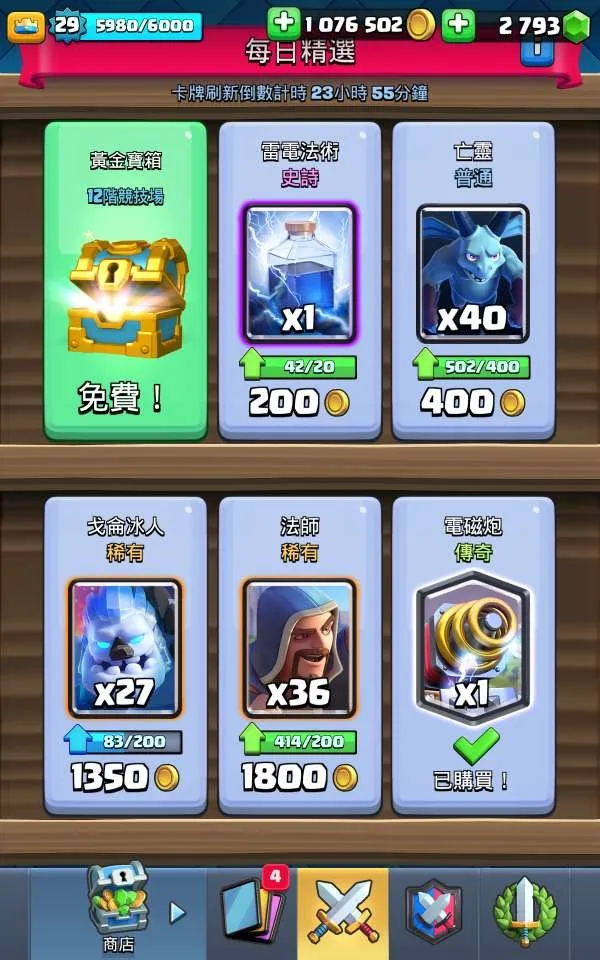
Task: Add more green gems
Action: pos(458,25)
